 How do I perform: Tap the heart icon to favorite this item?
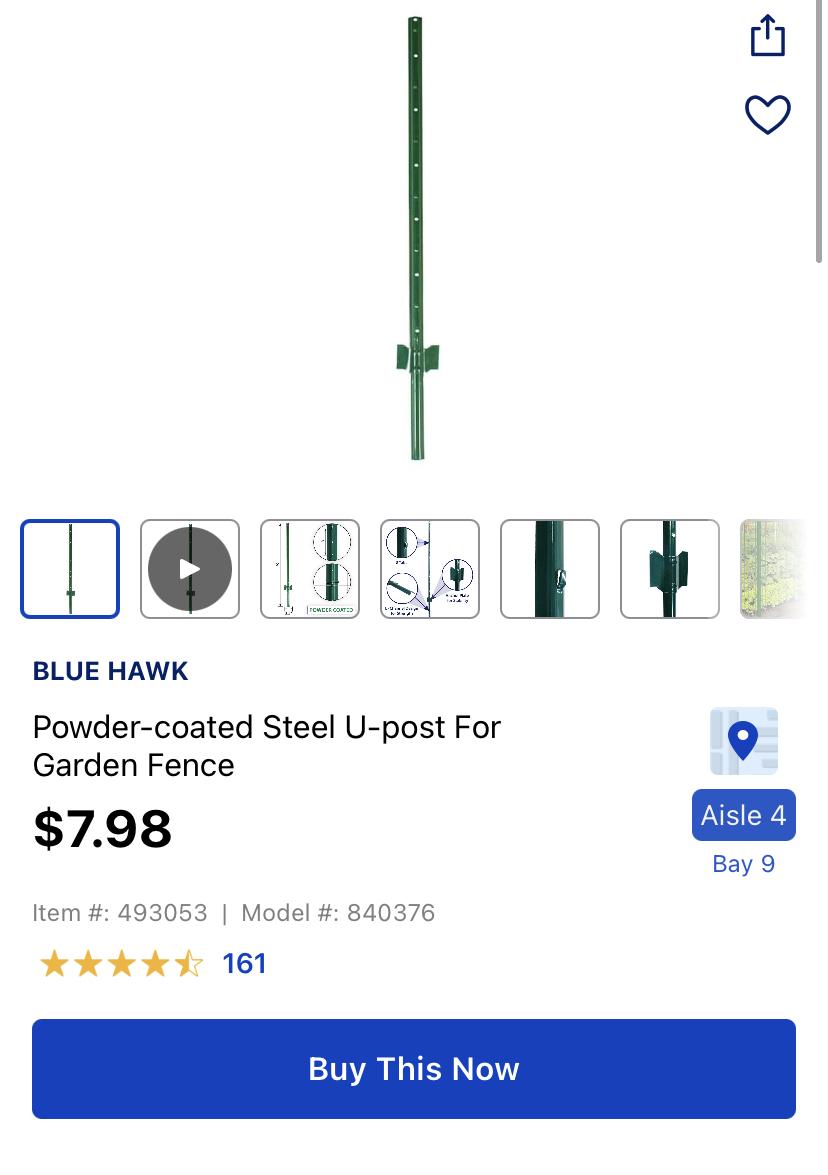[x=768, y=115]
